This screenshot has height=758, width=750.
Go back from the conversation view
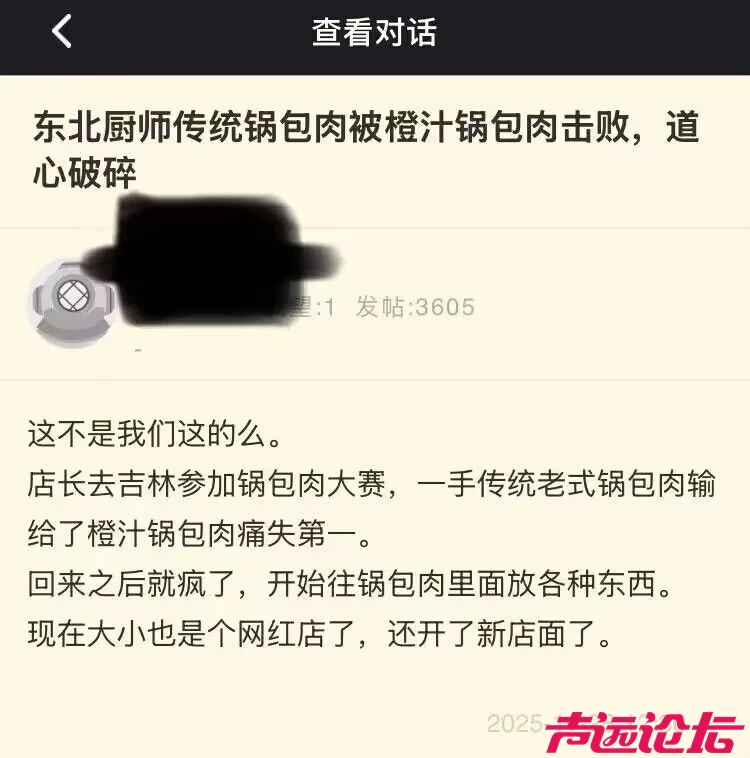62,32
